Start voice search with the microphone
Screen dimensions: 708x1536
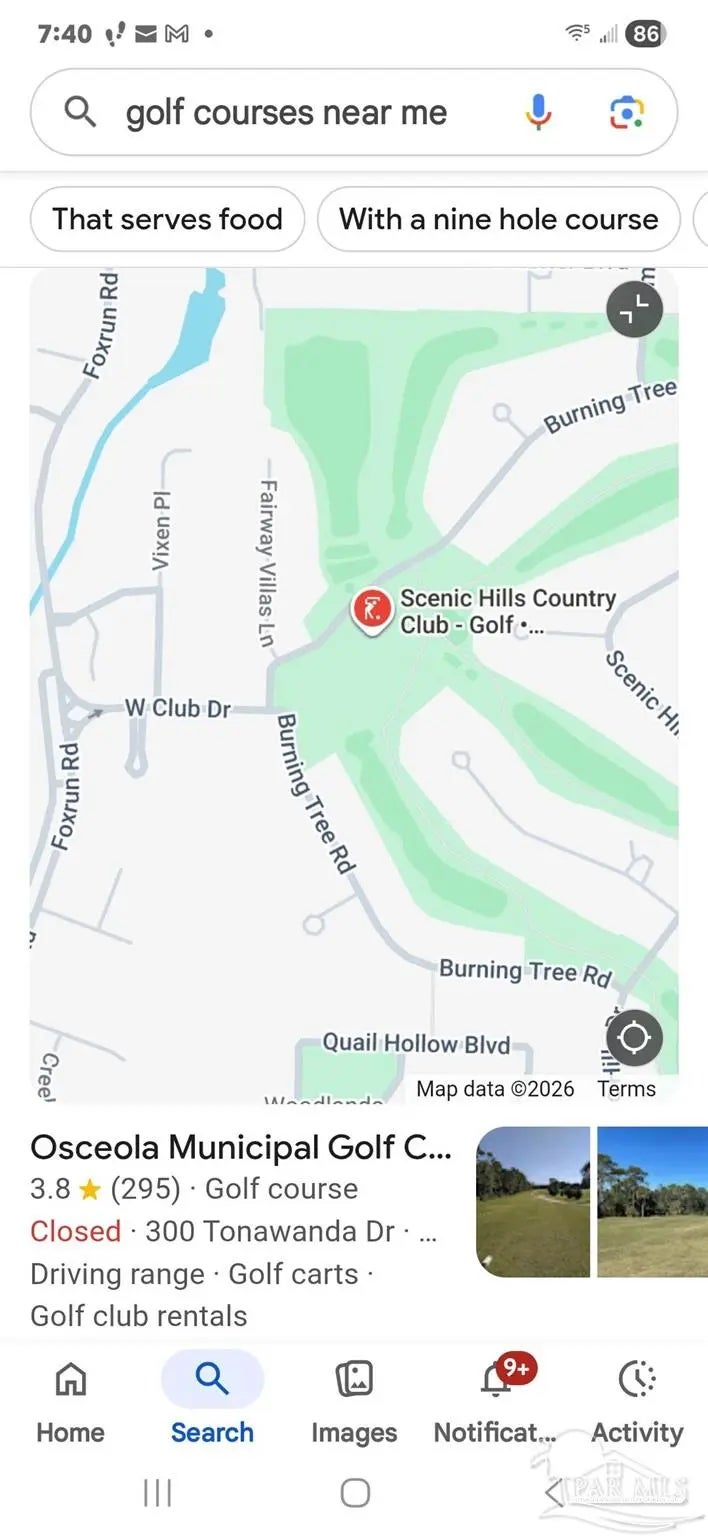pos(538,113)
